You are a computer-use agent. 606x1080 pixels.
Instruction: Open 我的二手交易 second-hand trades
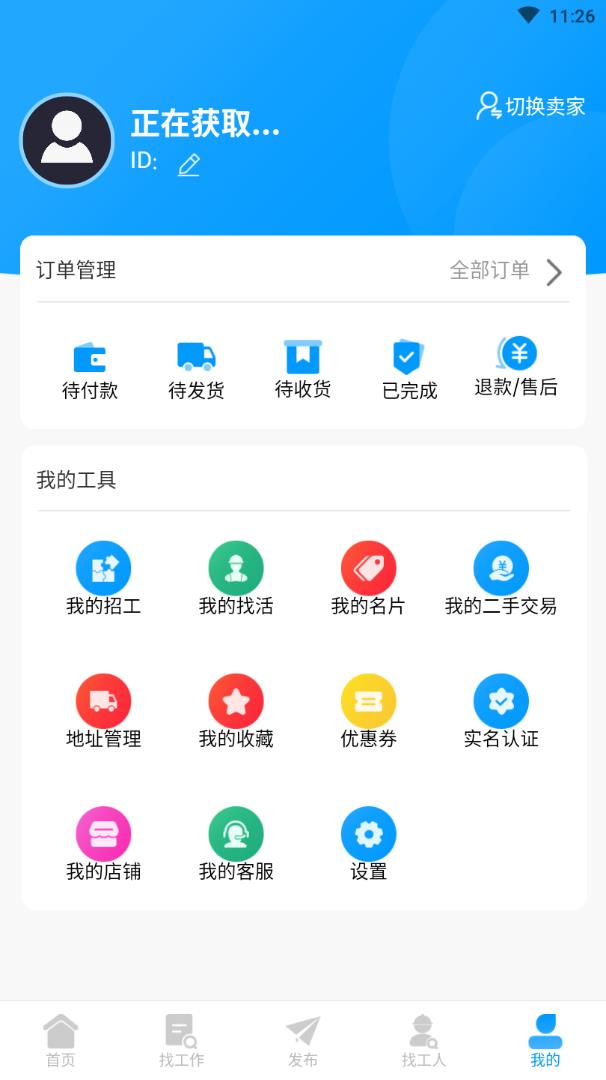click(x=501, y=579)
